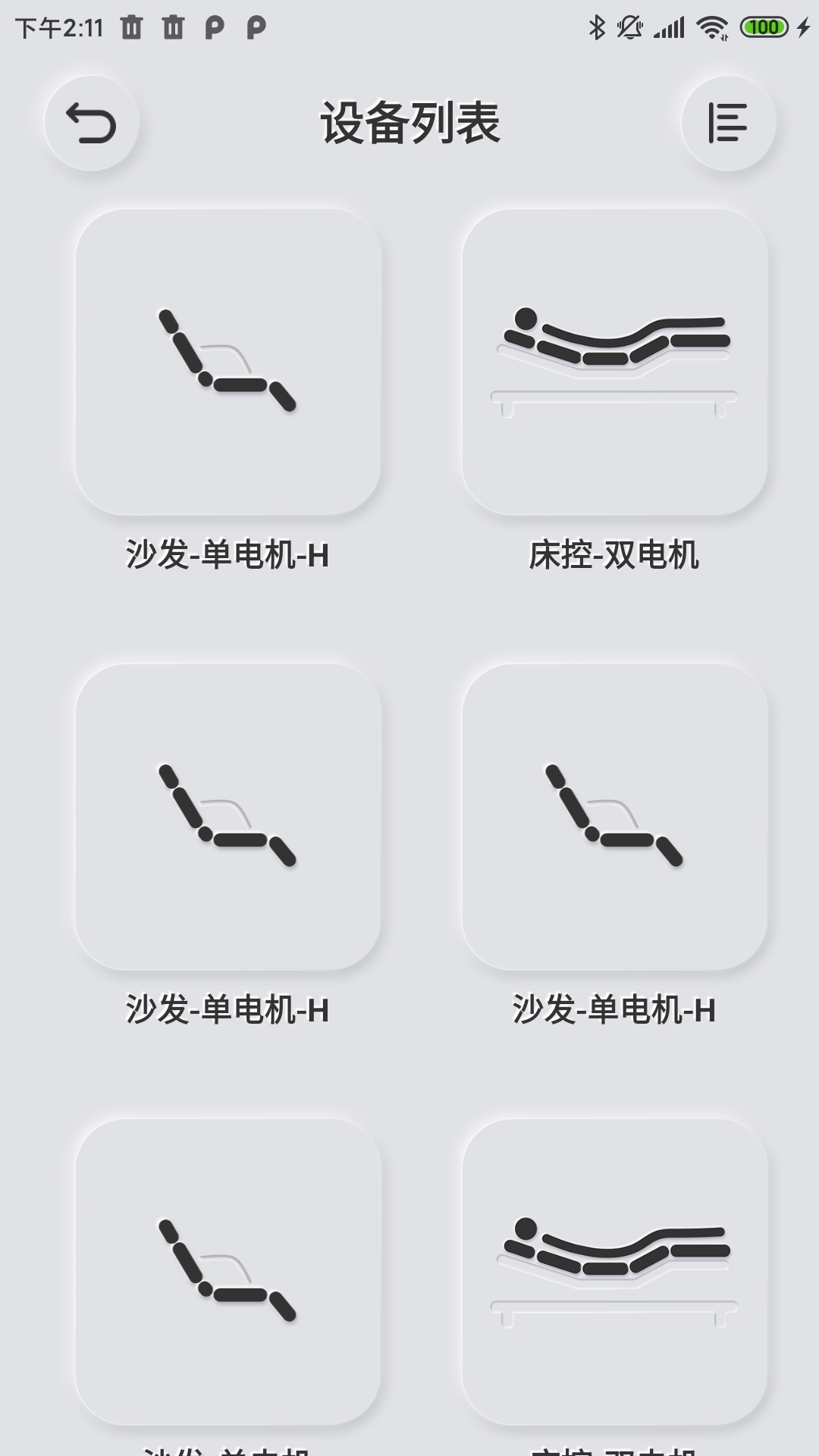
Task: Select the muted notification bell status icon
Action: click(629, 27)
